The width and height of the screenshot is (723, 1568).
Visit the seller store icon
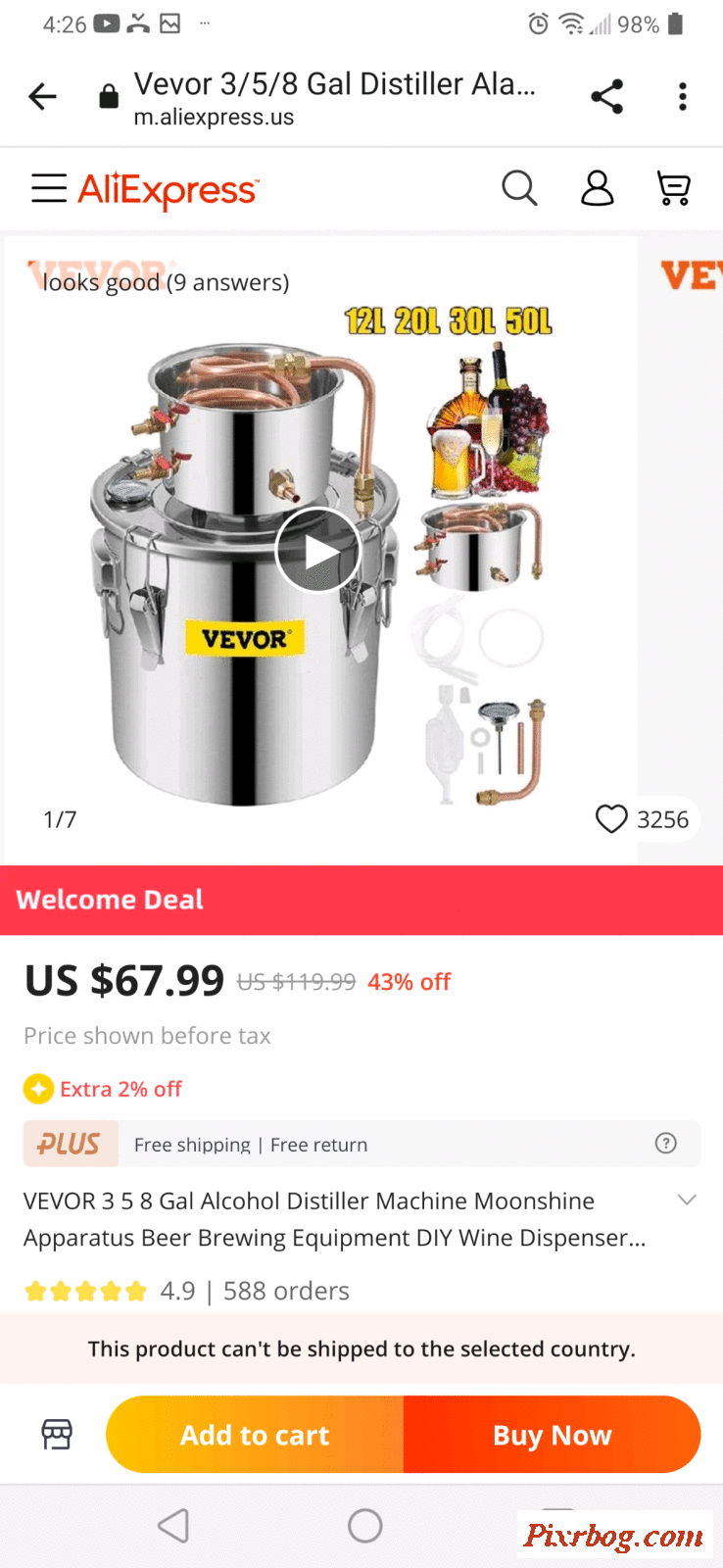pyautogui.click(x=57, y=1435)
